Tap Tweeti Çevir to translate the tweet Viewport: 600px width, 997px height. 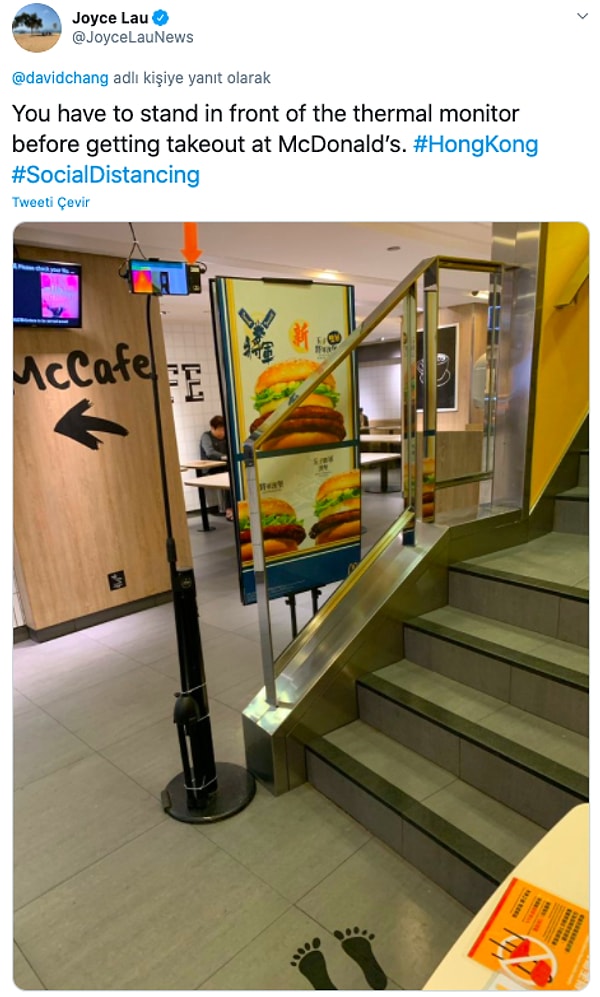[50, 202]
